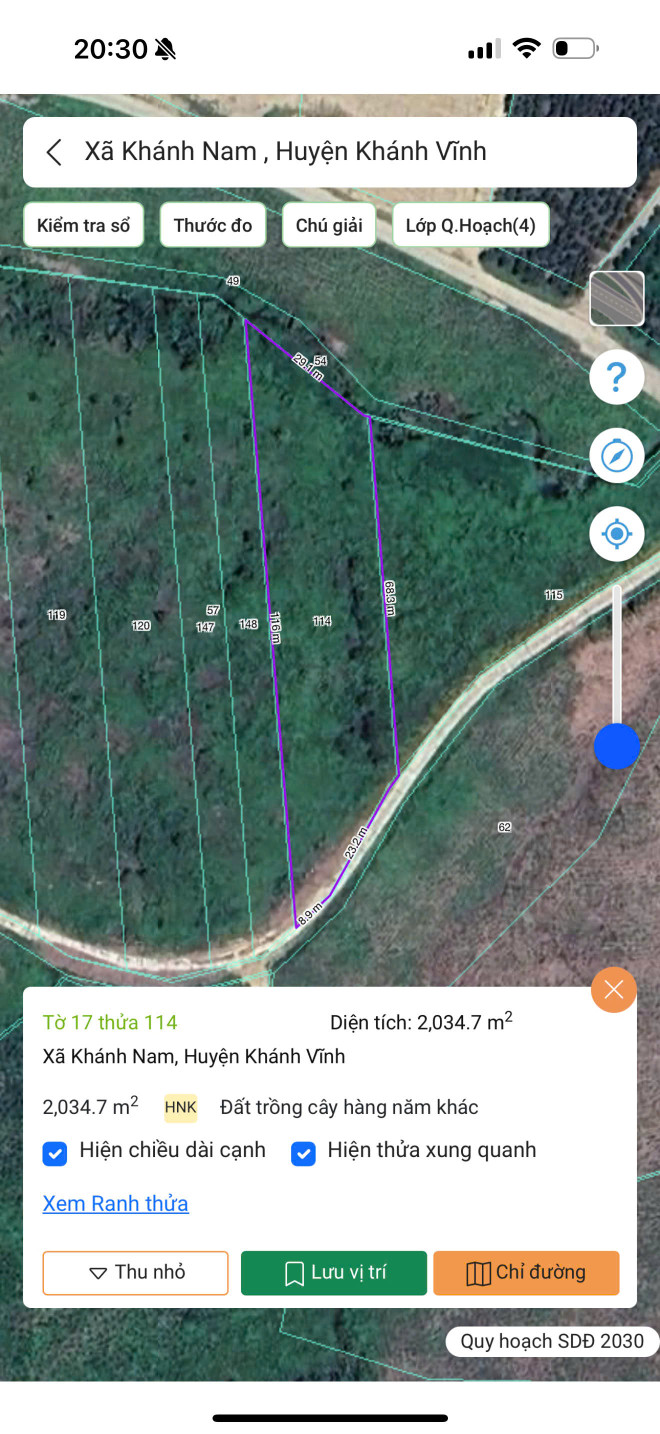
Task: Collapse the panel with Thu nhỏ
Action: click(x=135, y=1273)
